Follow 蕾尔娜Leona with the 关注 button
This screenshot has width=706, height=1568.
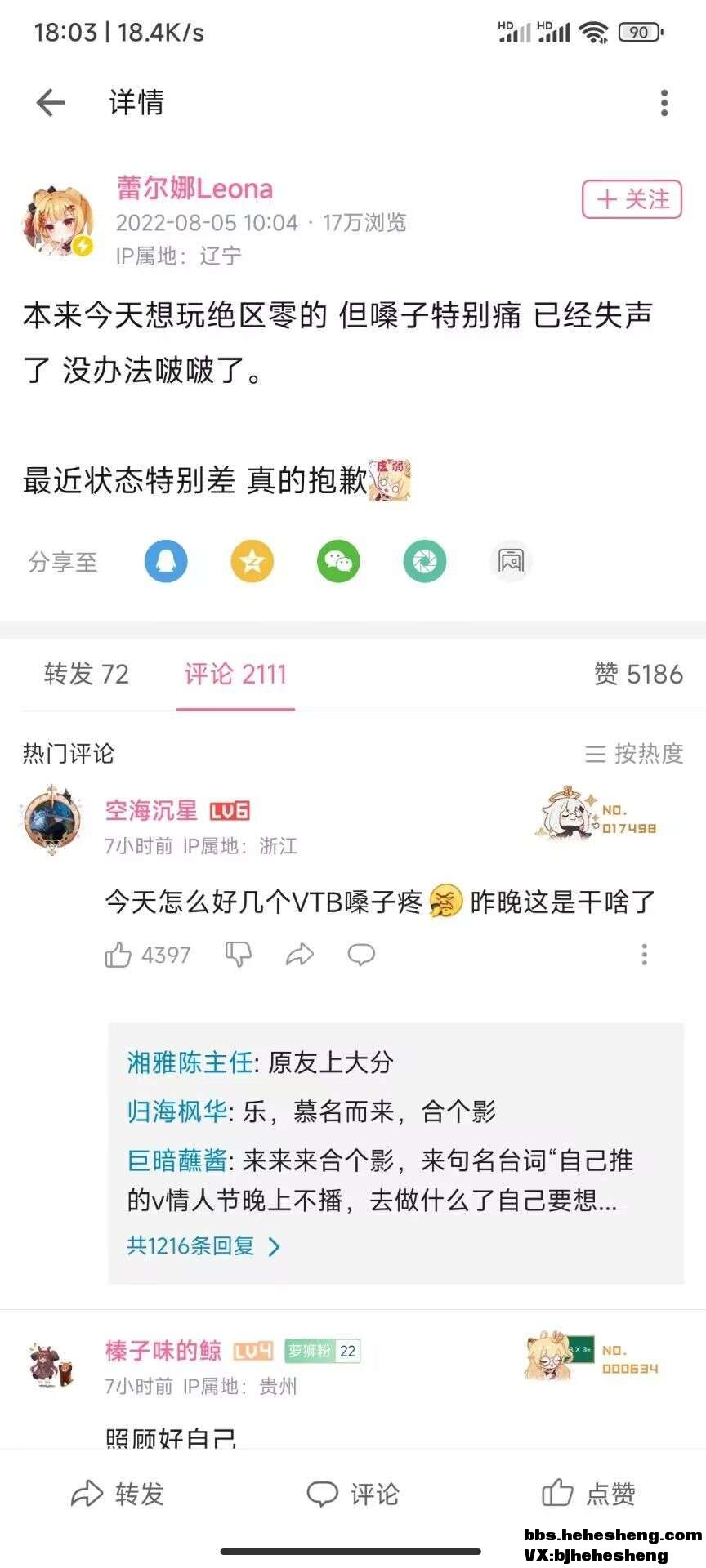(x=632, y=199)
